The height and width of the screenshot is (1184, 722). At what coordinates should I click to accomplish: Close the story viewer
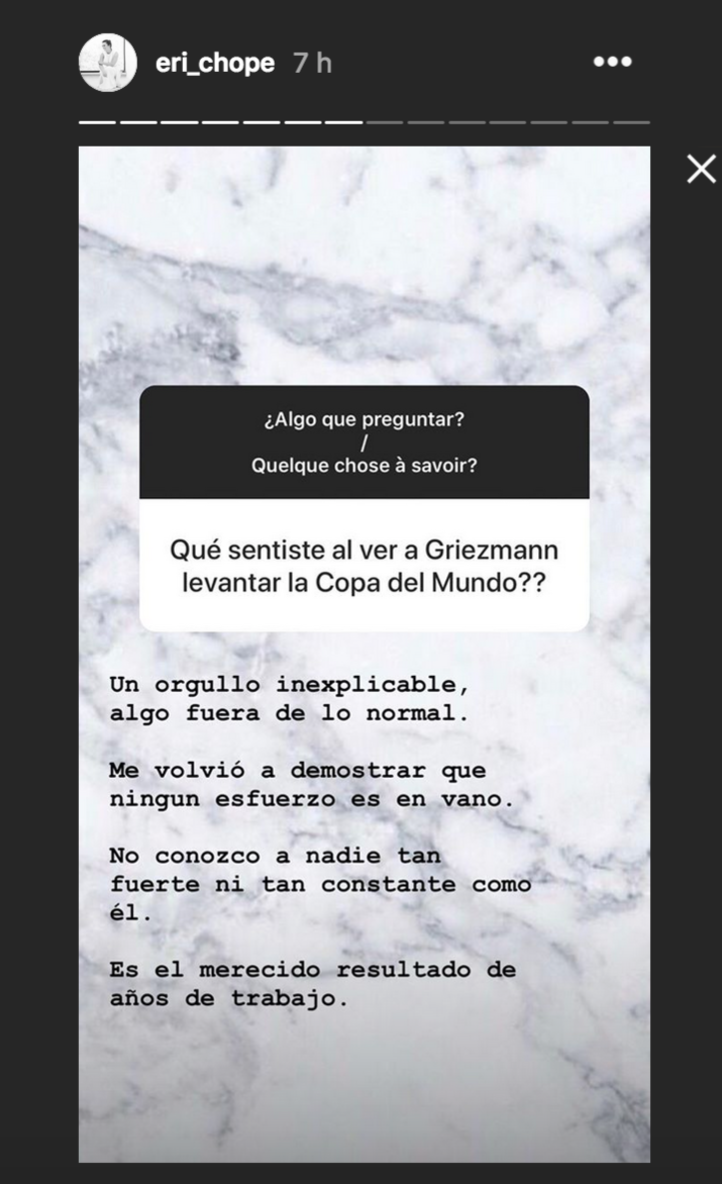[702, 169]
